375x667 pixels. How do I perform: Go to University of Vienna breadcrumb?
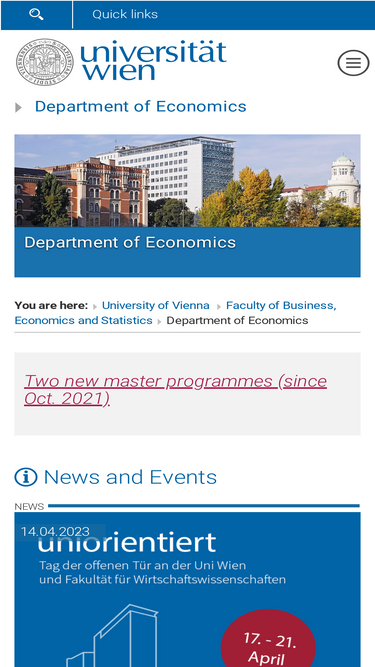coord(156,305)
